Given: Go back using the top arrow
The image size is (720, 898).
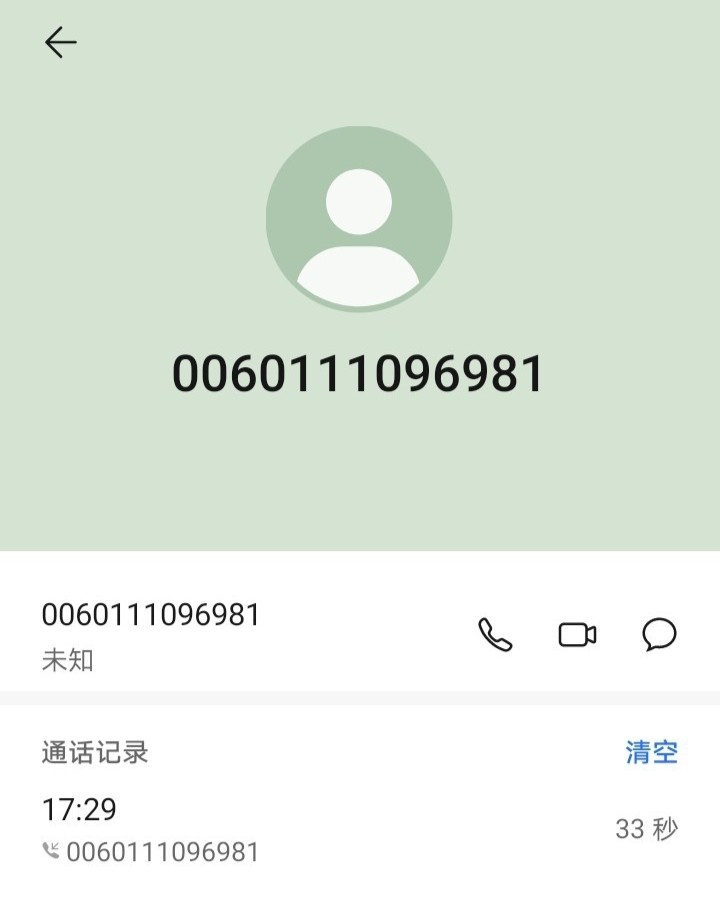Looking at the screenshot, I should [x=60, y=42].
